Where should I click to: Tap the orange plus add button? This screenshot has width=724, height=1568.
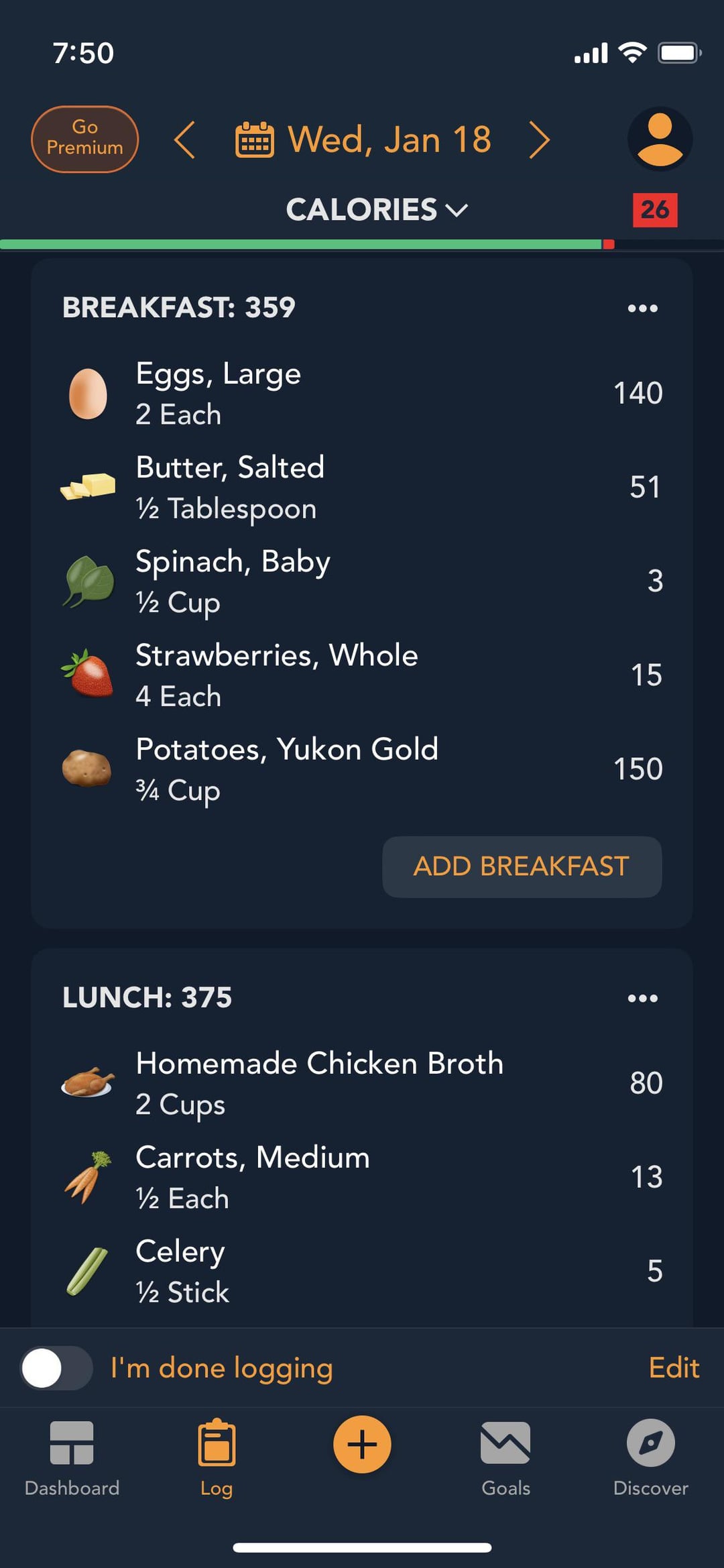point(362,1444)
